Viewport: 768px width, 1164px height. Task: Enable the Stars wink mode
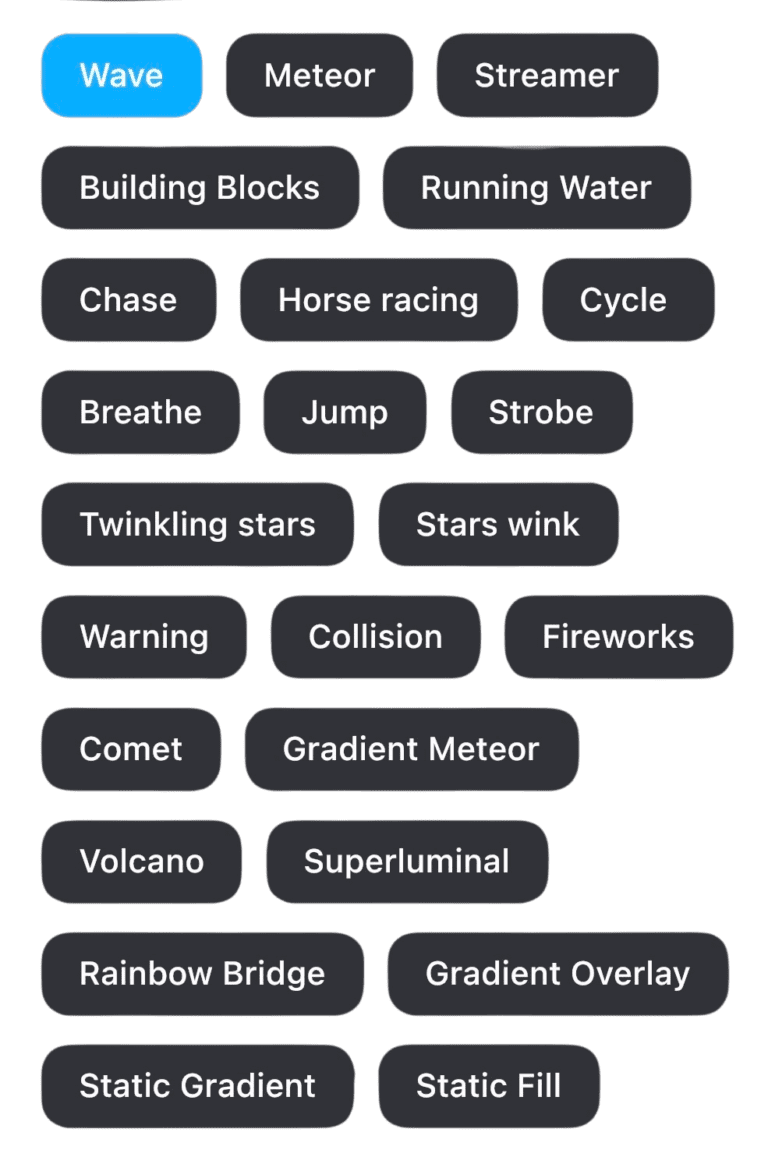(497, 524)
